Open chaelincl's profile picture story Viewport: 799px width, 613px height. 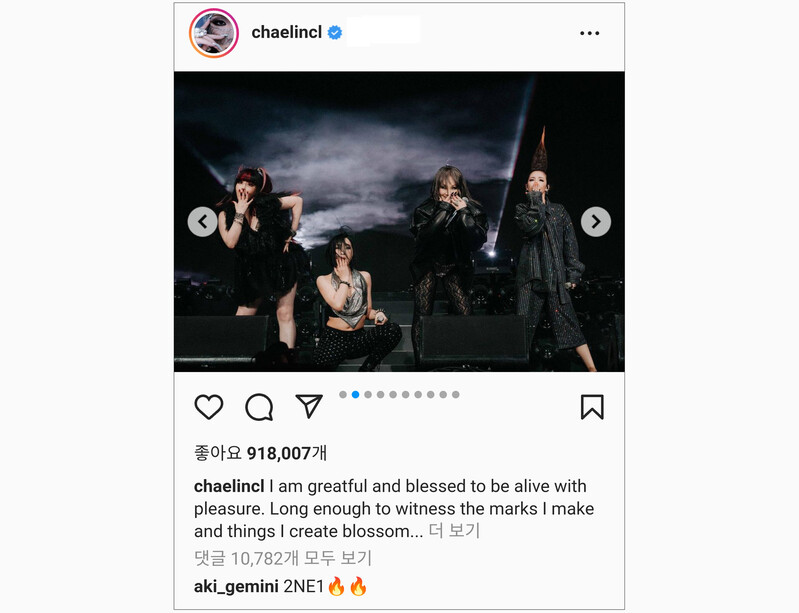click(214, 33)
